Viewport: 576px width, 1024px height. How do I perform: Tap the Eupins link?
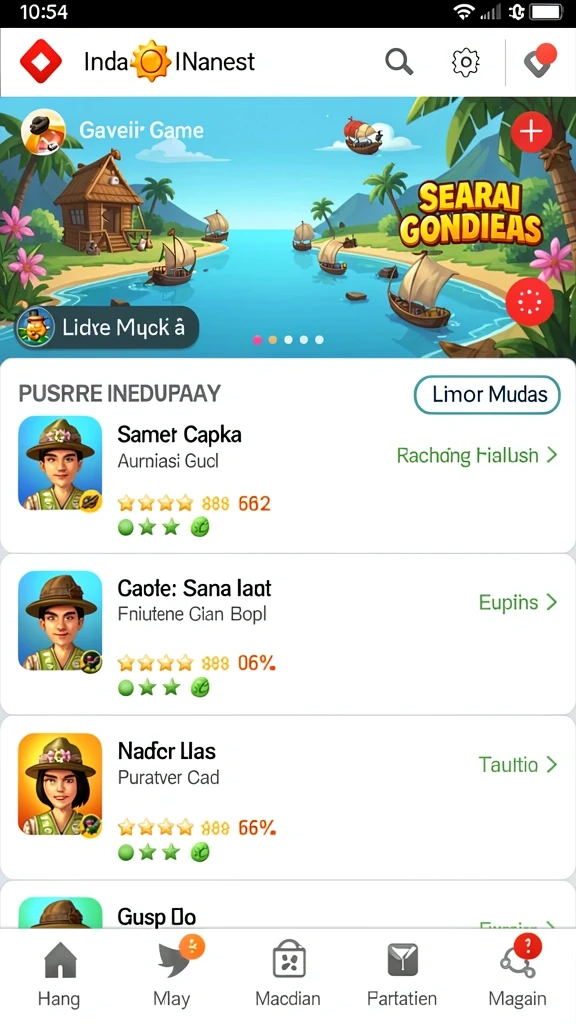519,602
